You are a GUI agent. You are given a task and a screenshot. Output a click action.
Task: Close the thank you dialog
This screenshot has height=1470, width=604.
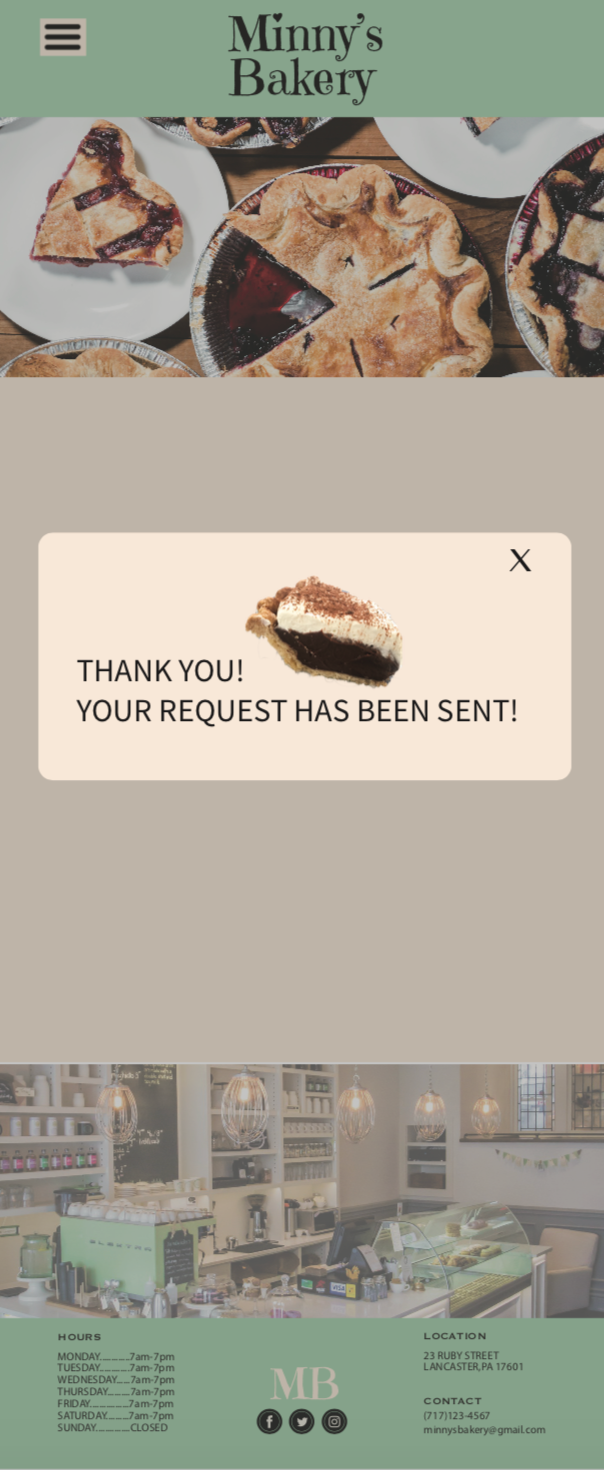click(520, 560)
